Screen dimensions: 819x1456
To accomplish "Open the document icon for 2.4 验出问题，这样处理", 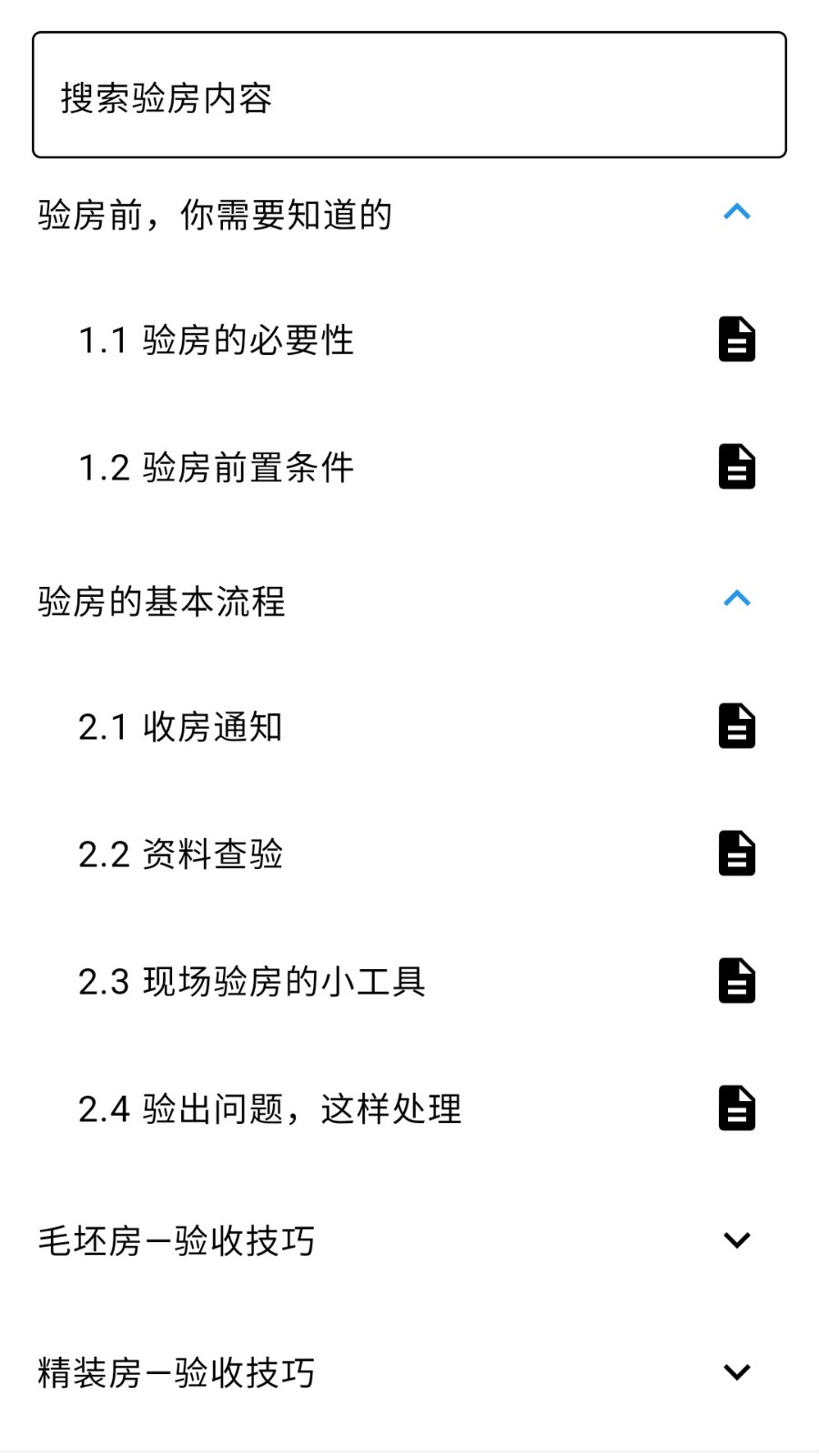I will (737, 1108).
